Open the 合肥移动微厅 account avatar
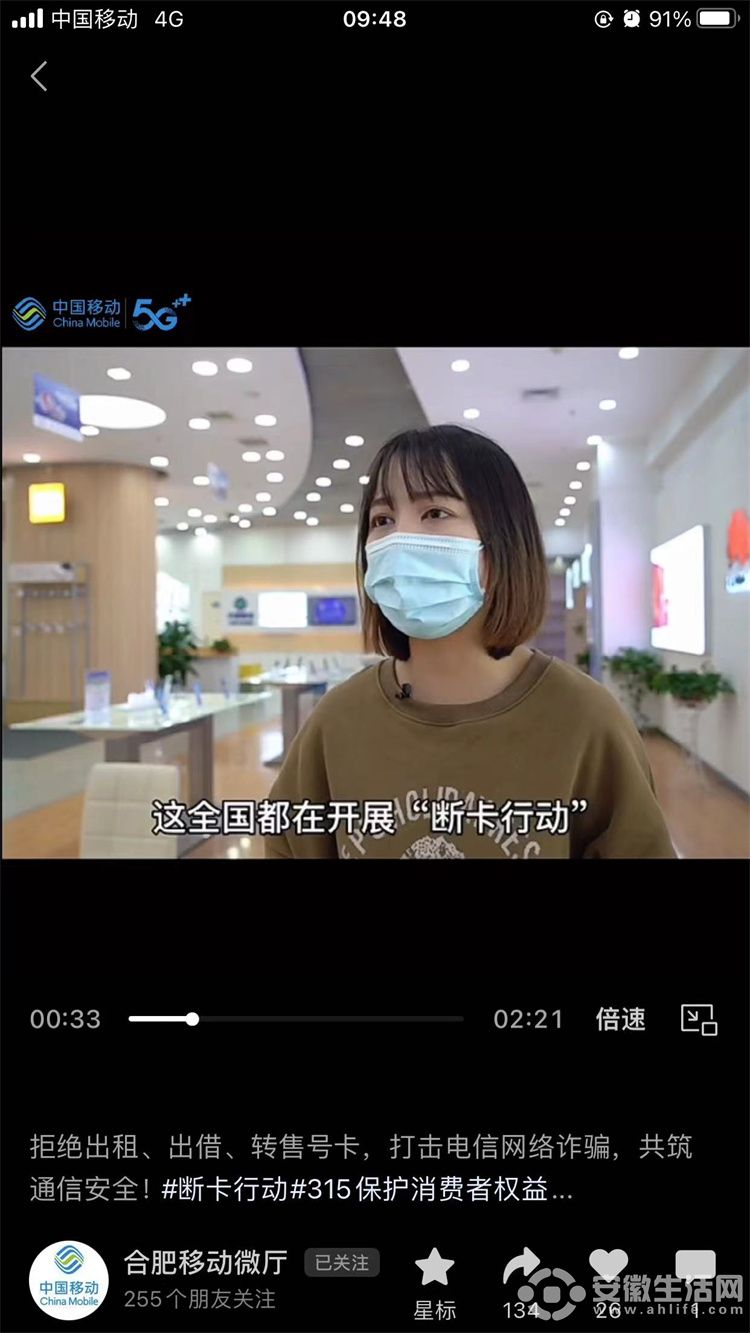Viewport: 750px width, 1333px height. click(69, 1280)
